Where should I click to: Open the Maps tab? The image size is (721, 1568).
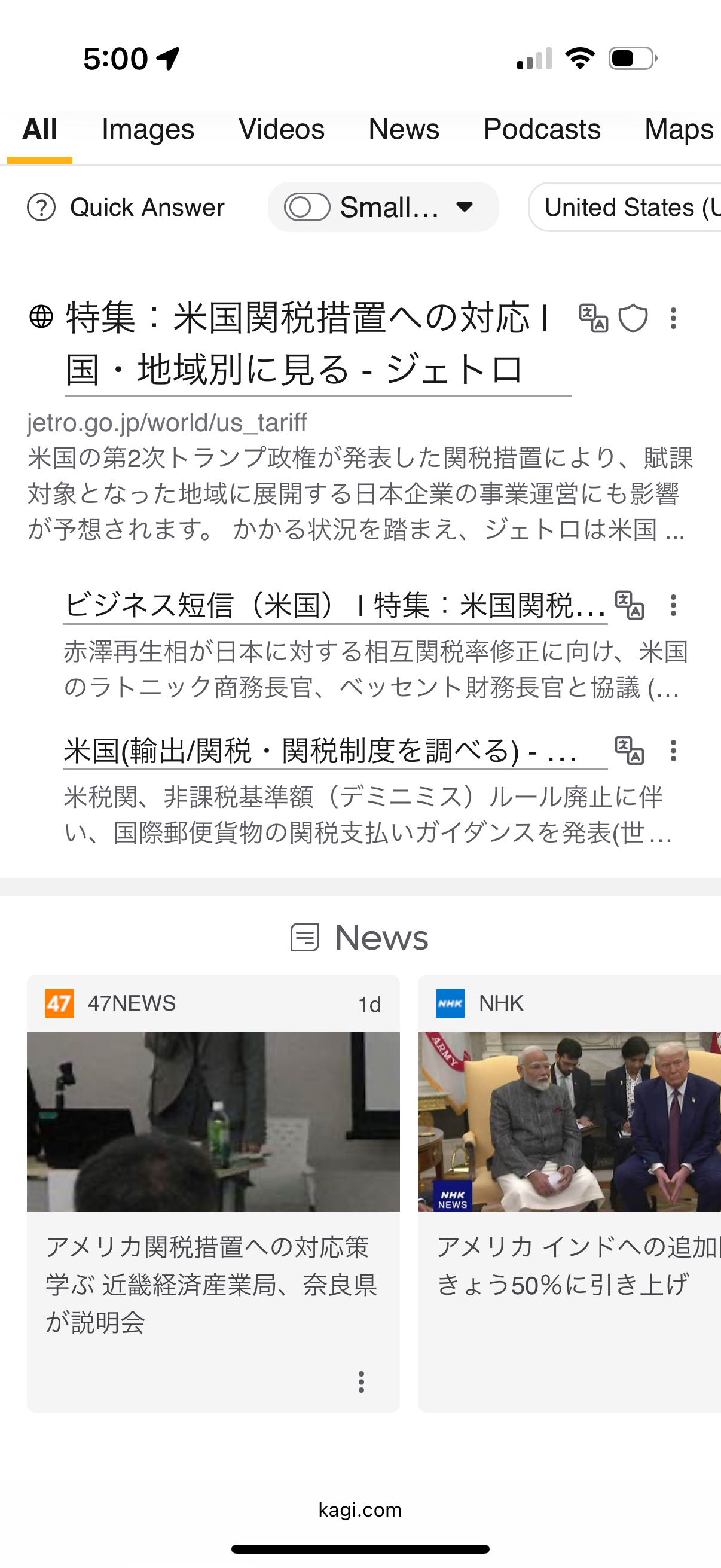pos(679,130)
